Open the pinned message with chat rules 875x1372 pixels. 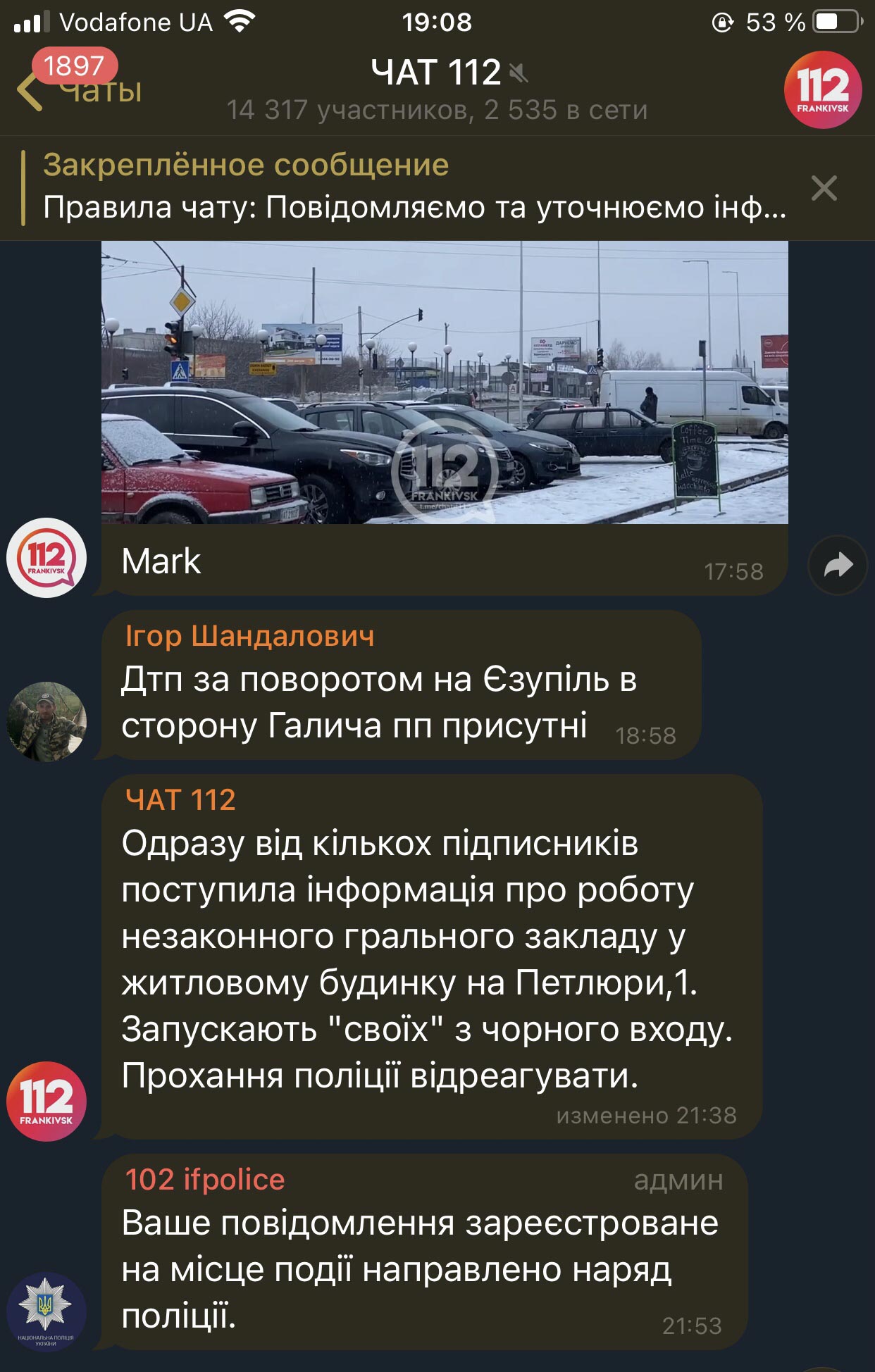[414, 187]
